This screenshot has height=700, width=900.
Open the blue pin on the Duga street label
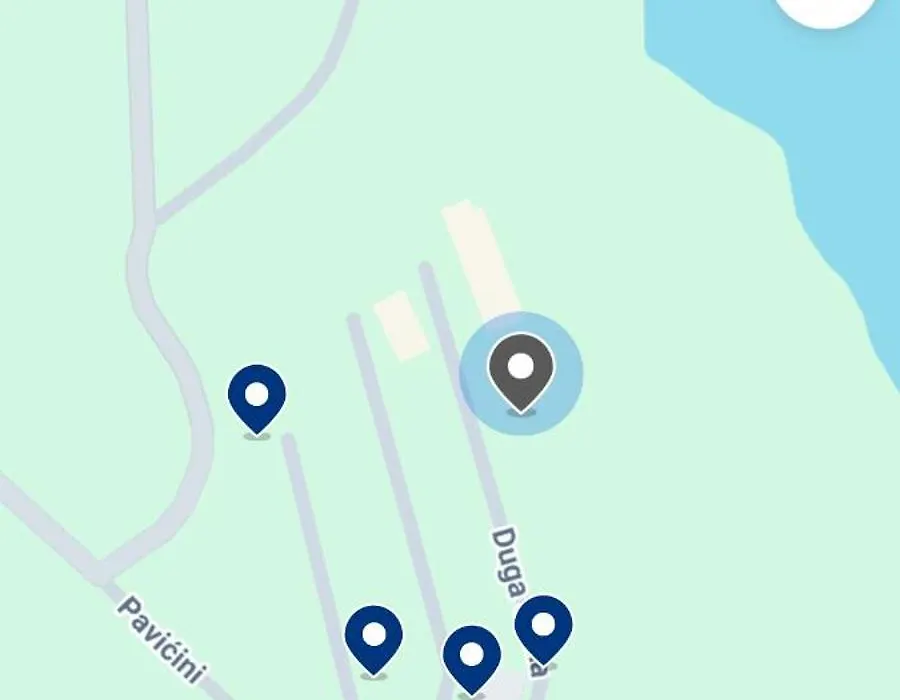pos(543,628)
